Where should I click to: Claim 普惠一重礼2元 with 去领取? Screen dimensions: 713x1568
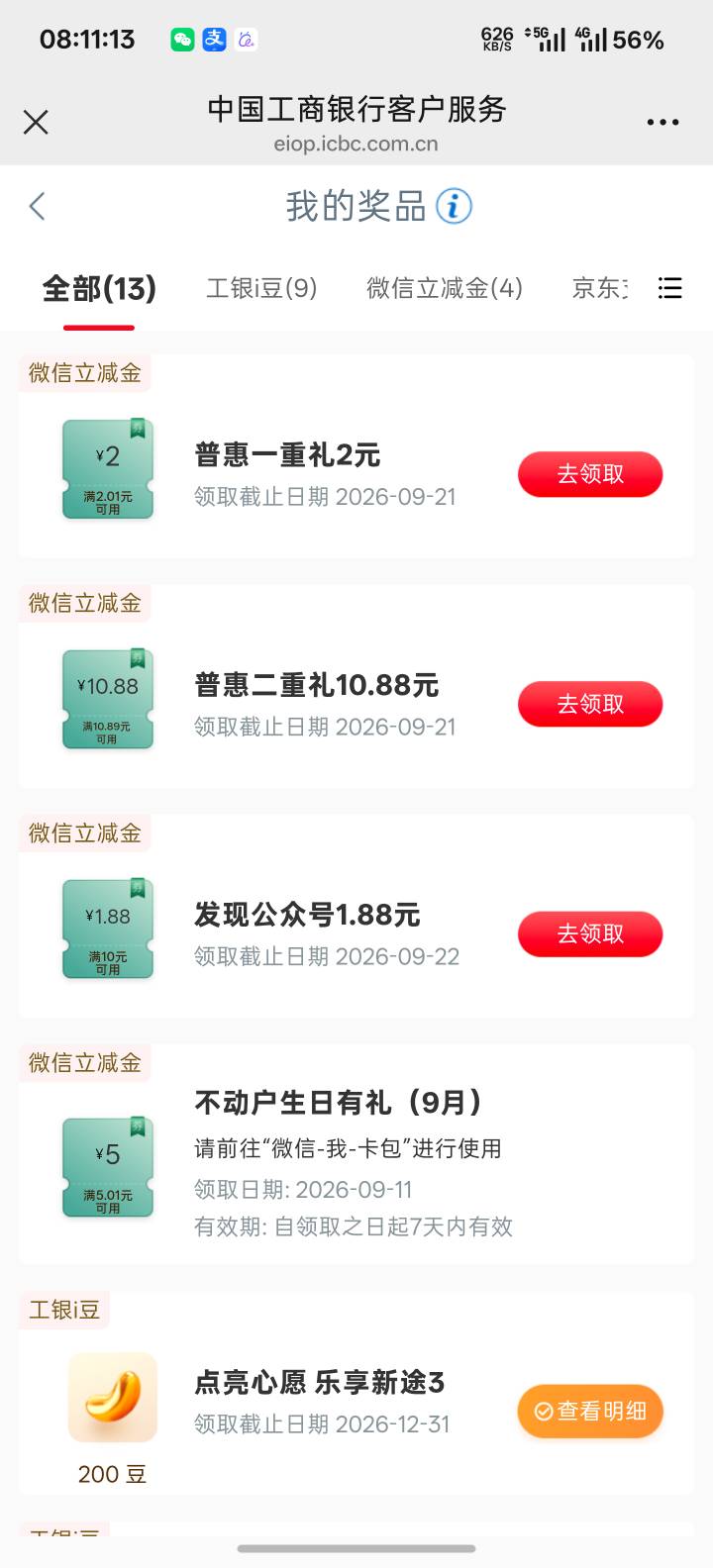coord(590,474)
